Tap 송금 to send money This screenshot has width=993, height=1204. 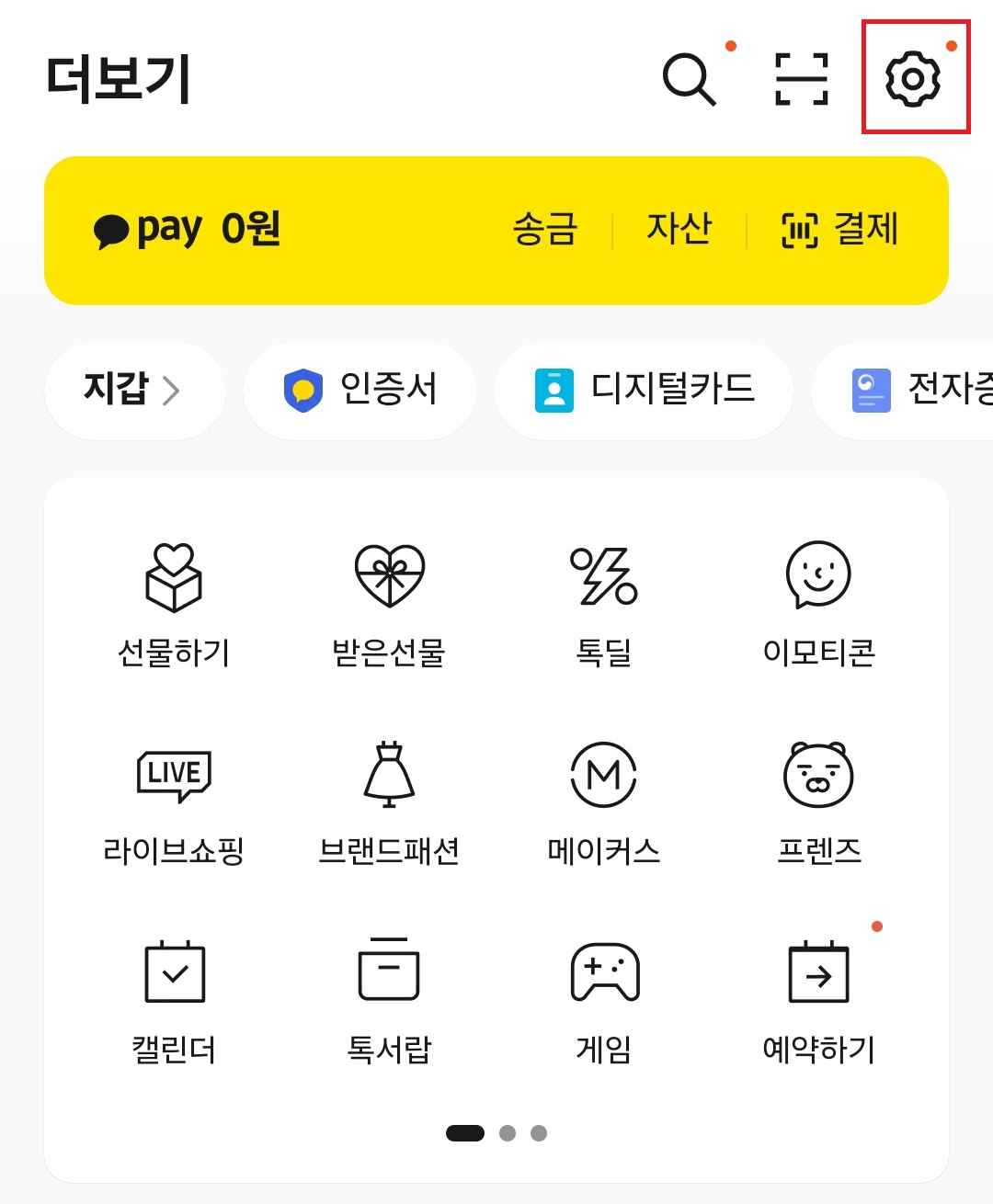click(x=545, y=230)
